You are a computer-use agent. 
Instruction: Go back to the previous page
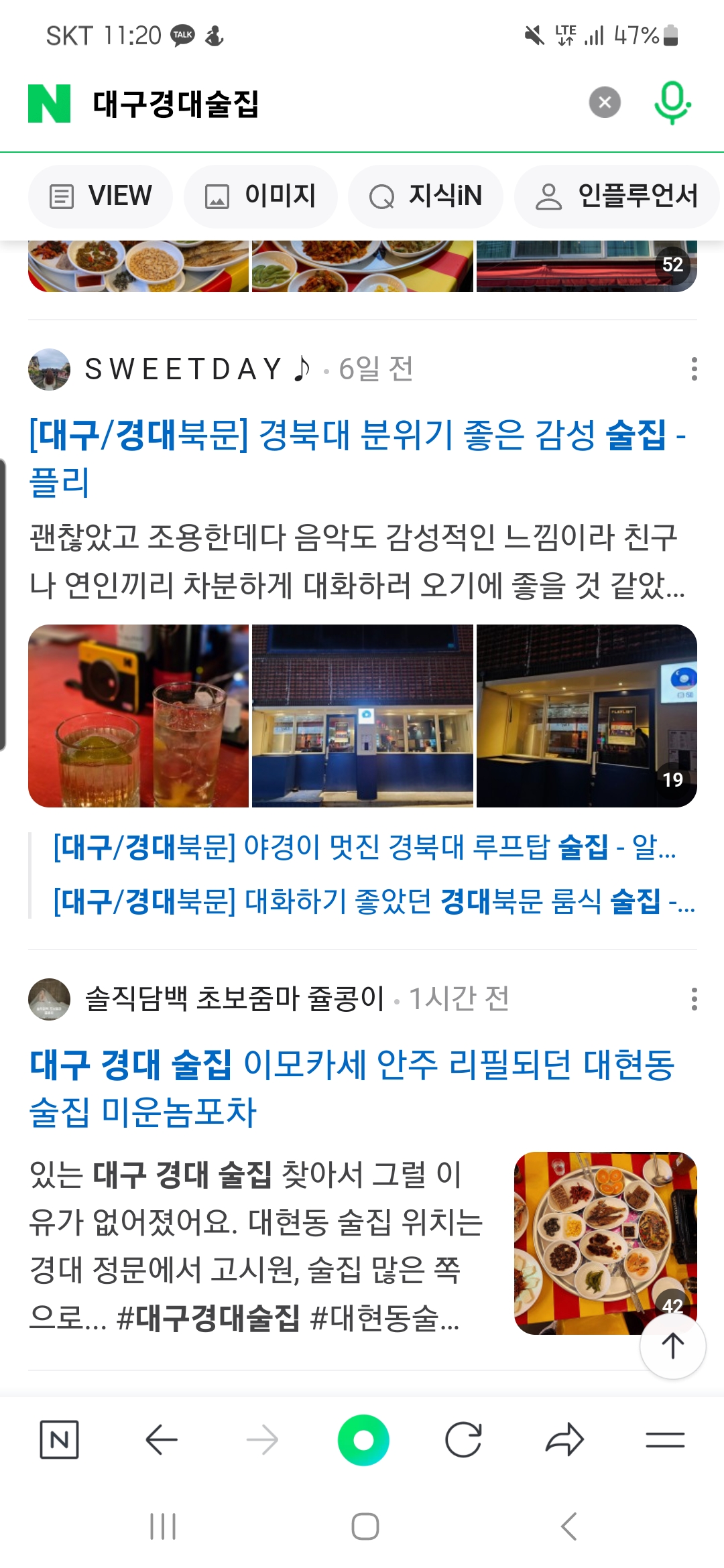coord(162,1439)
